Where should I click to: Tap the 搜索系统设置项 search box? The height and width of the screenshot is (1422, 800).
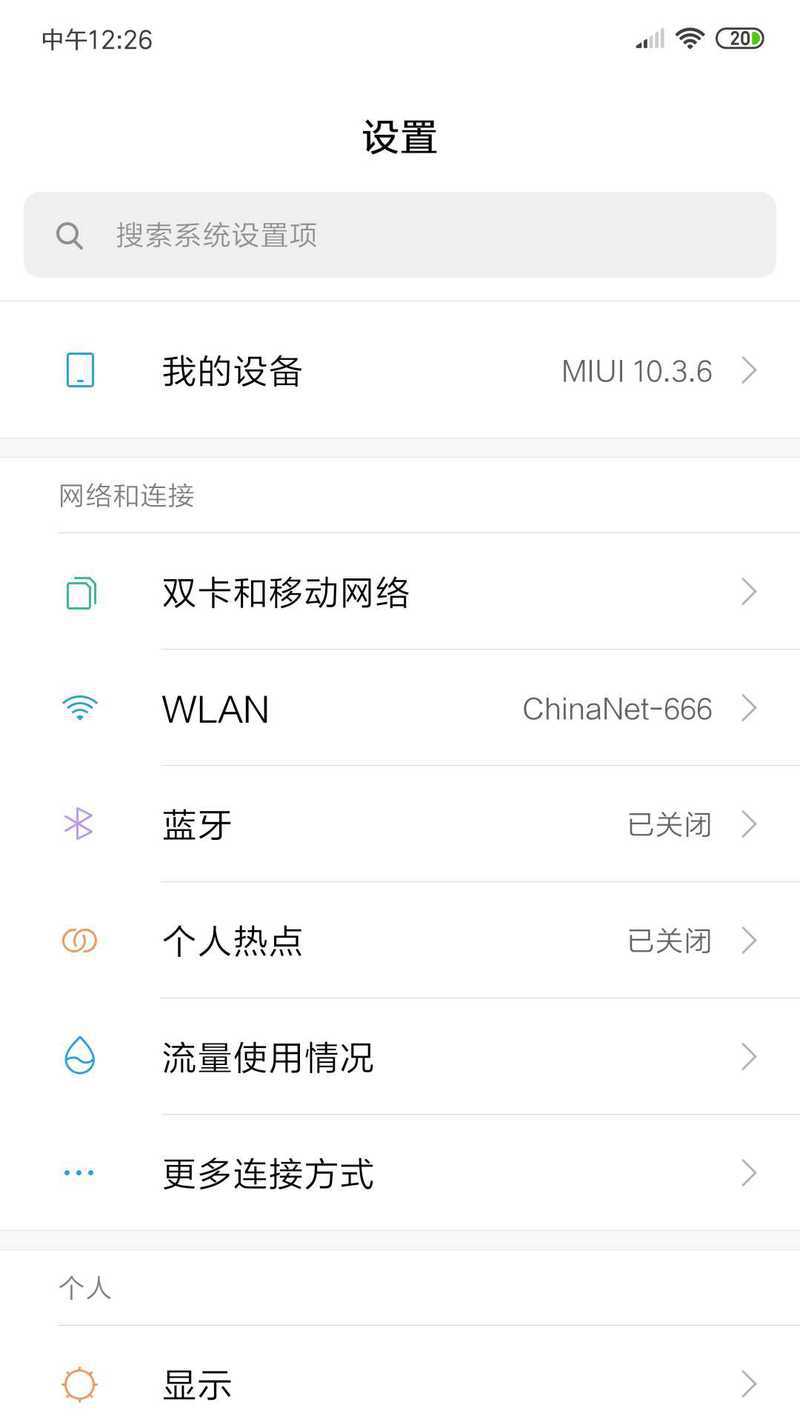point(400,235)
